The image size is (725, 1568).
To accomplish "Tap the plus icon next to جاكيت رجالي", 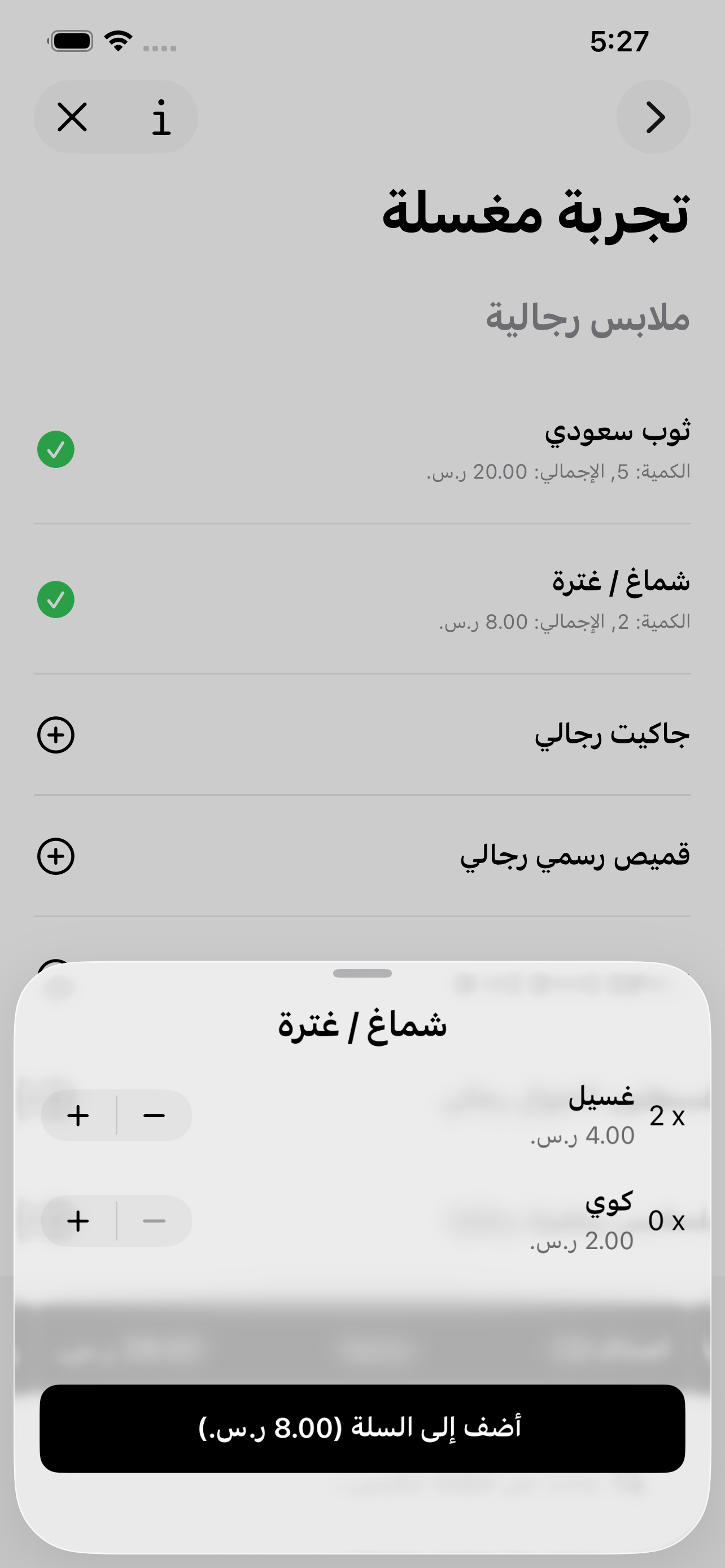I will [x=55, y=735].
